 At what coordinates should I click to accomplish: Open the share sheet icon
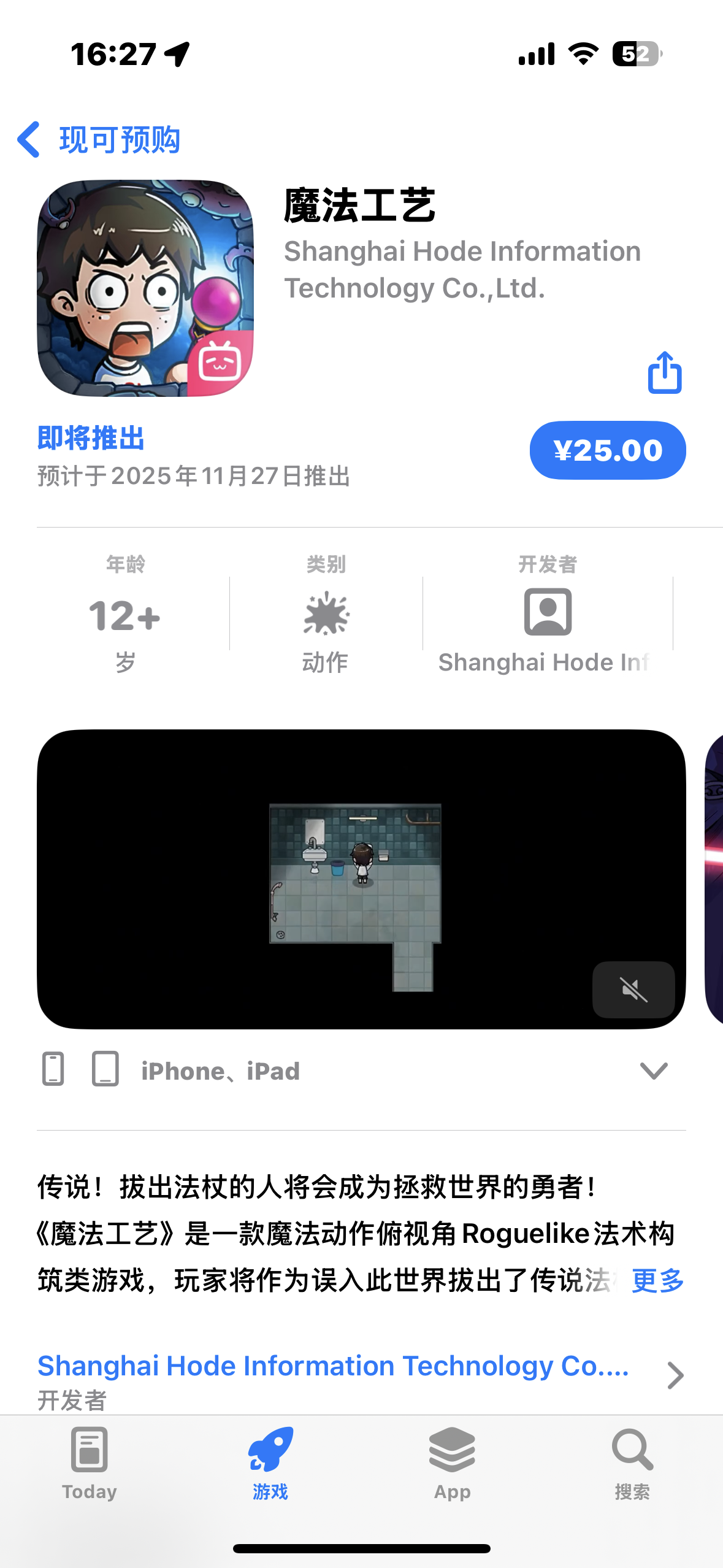(665, 373)
